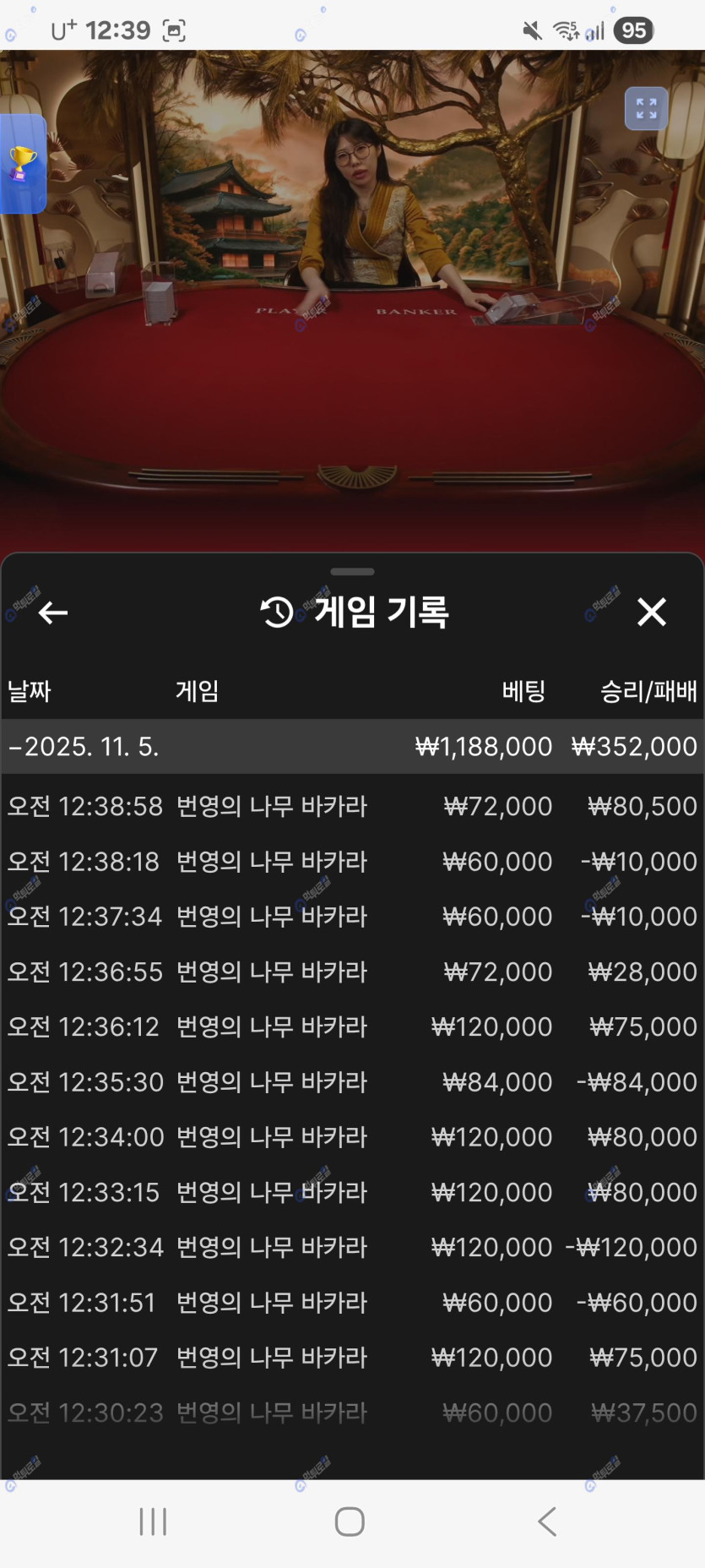Open the recent apps view
The image size is (705, 1568).
point(153,1522)
